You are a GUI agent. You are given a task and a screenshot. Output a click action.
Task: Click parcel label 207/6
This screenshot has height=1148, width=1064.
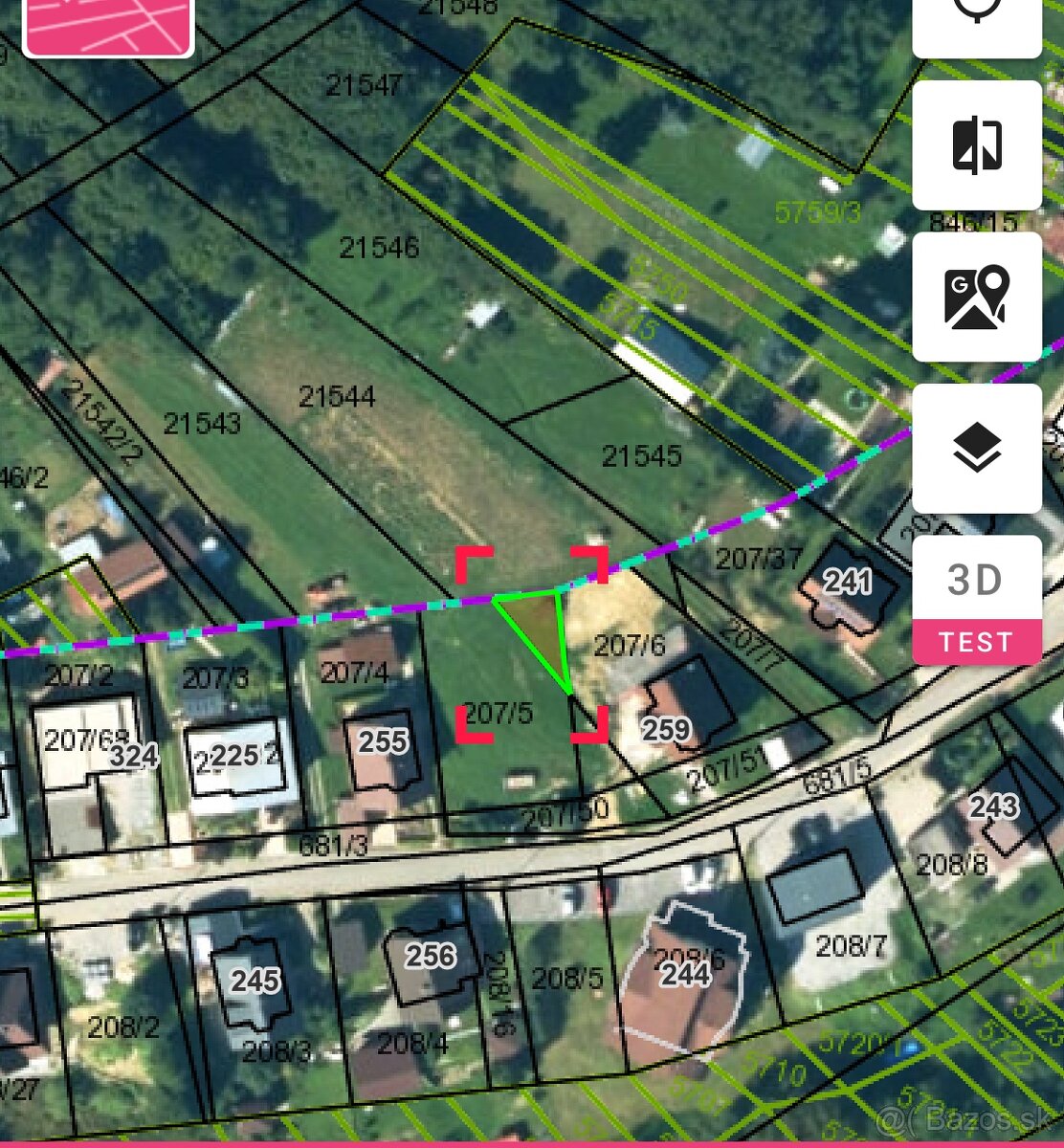[629, 645]
